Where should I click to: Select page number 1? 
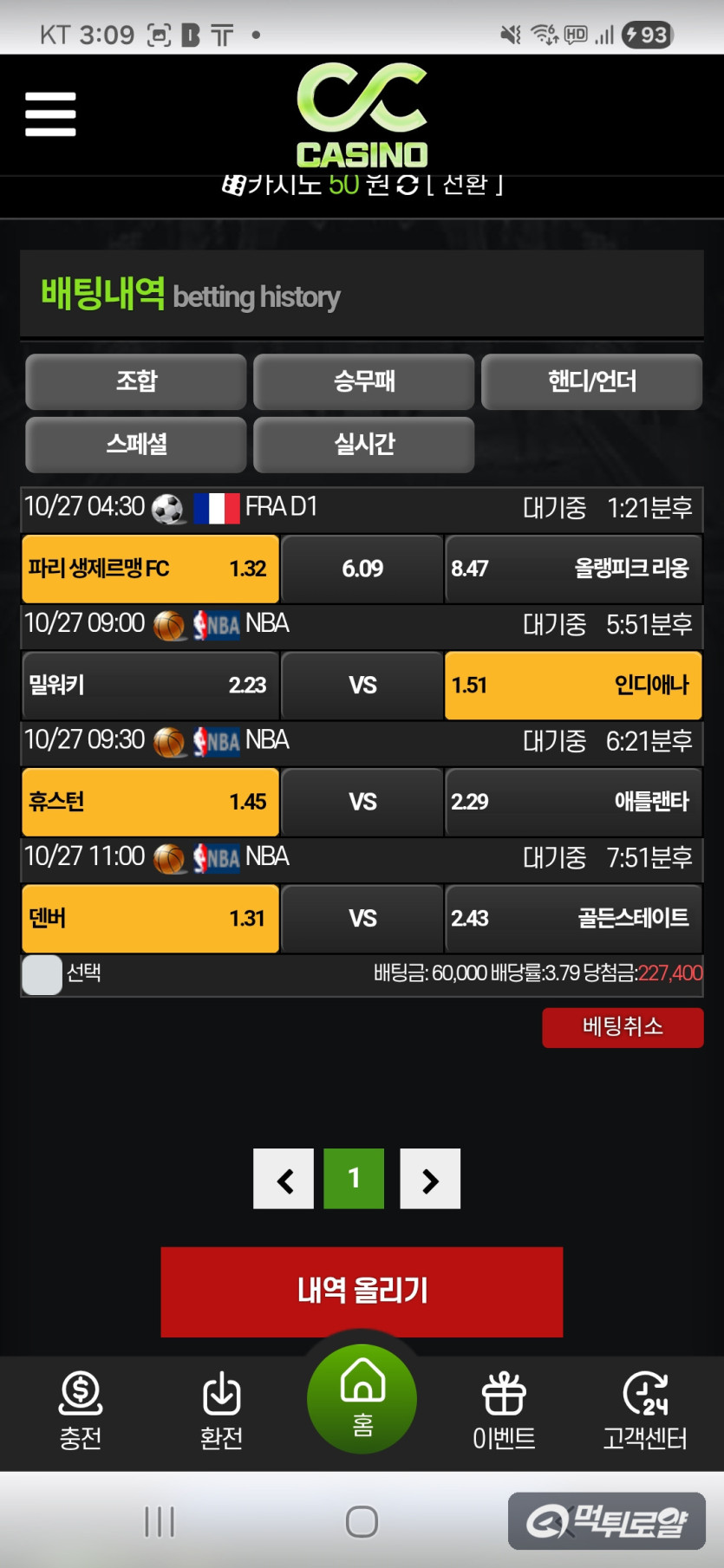click(x=354, y=1179)
